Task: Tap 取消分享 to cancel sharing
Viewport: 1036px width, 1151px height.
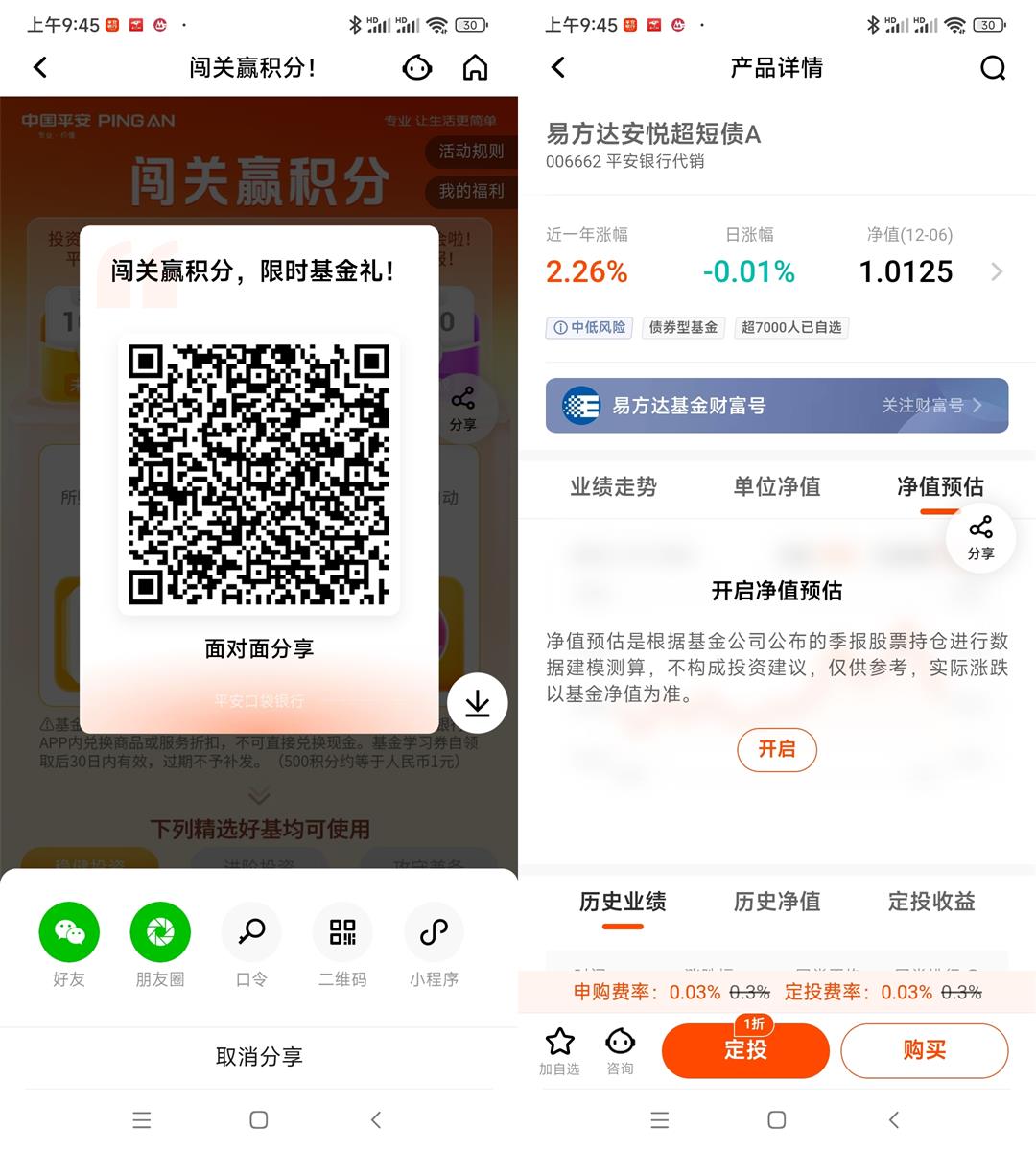Action: [259, 1057]
